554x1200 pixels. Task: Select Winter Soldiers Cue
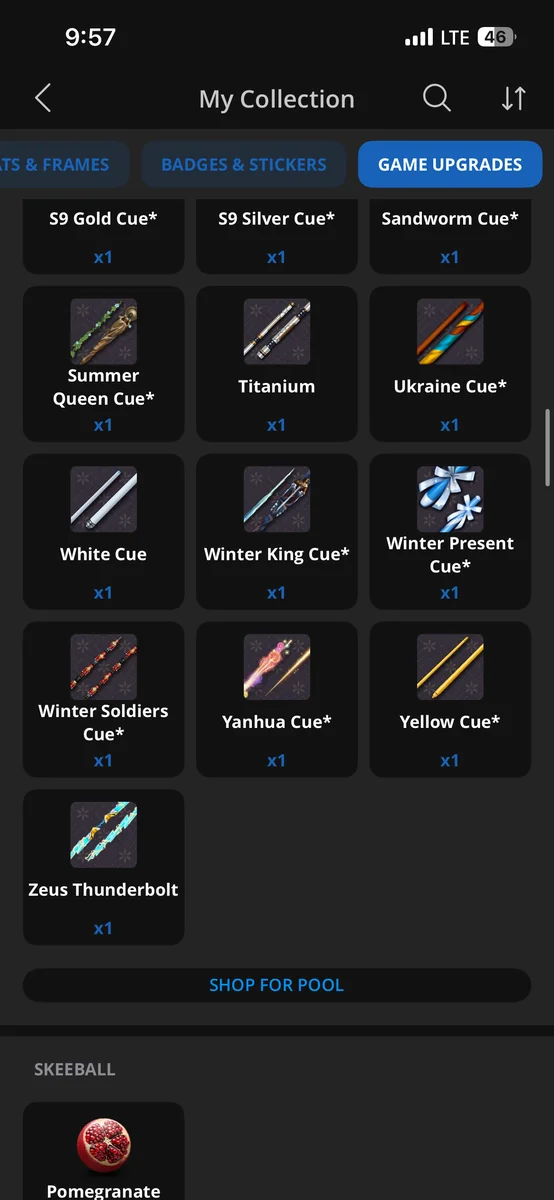(103, 700)
